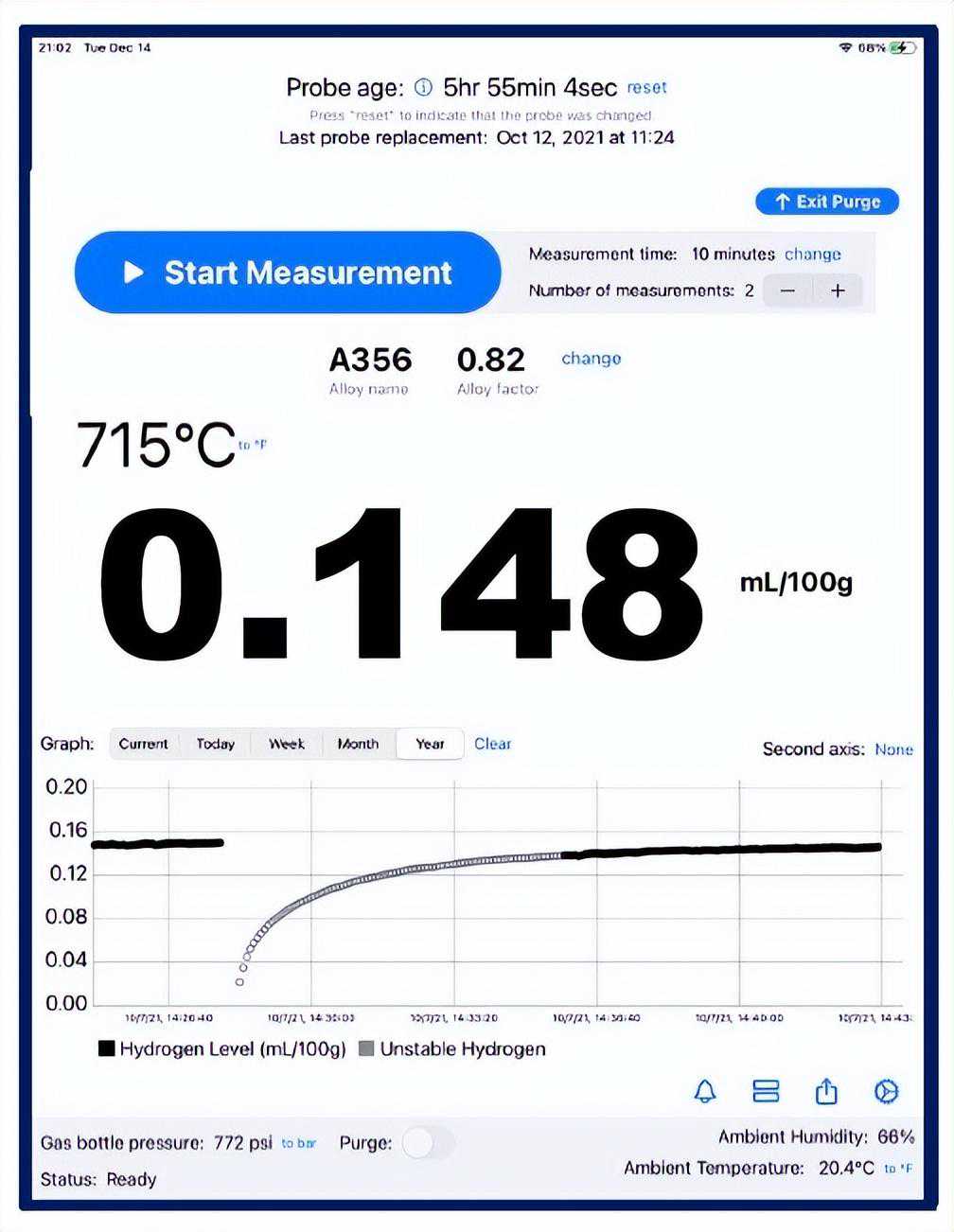The image size is (954, 1232).
Task: Switch graph to Current
Action: coord(143,744)
